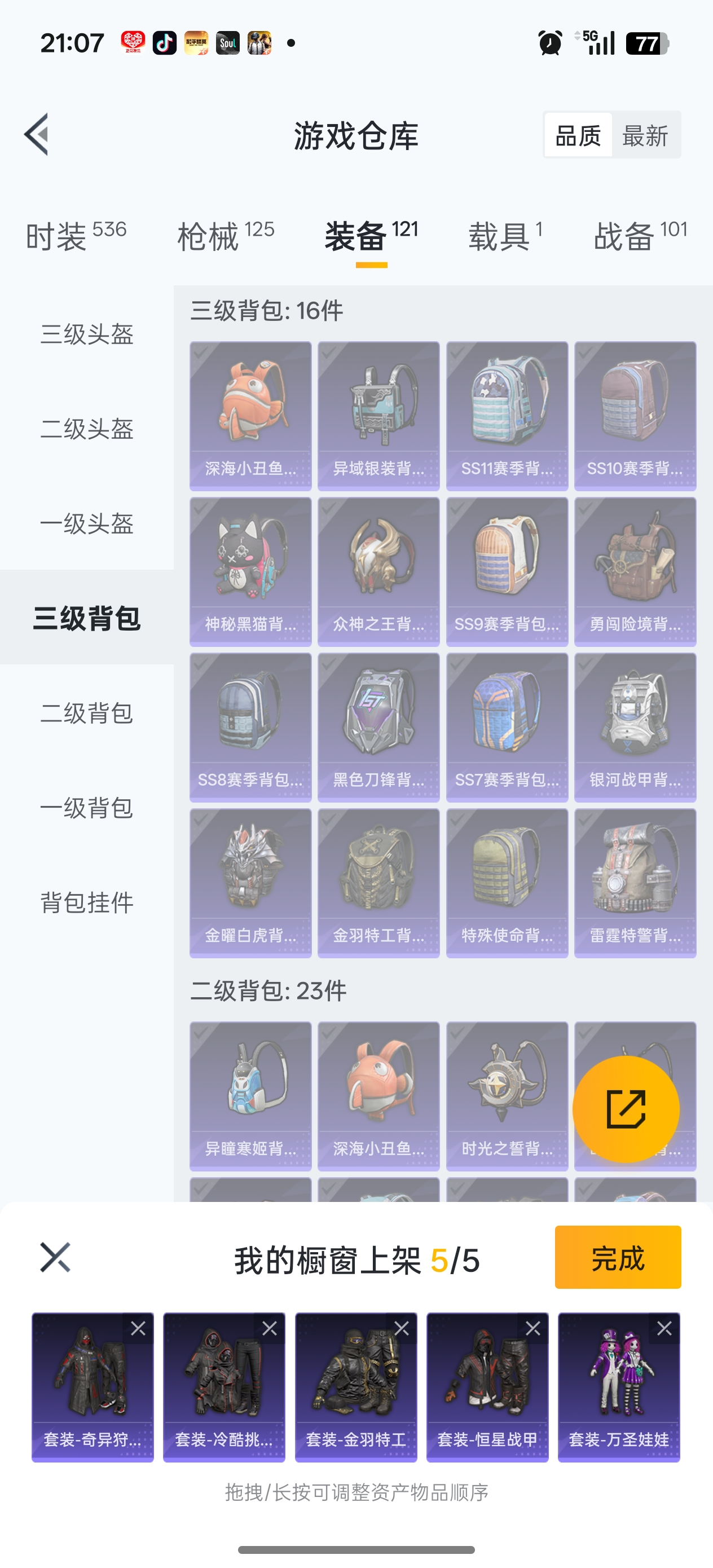Select 三级头盔 in the sidebar
Image resolution: width=713 pixels, height=1568 pixels.
pyautogui.click(x=87, y=334)
